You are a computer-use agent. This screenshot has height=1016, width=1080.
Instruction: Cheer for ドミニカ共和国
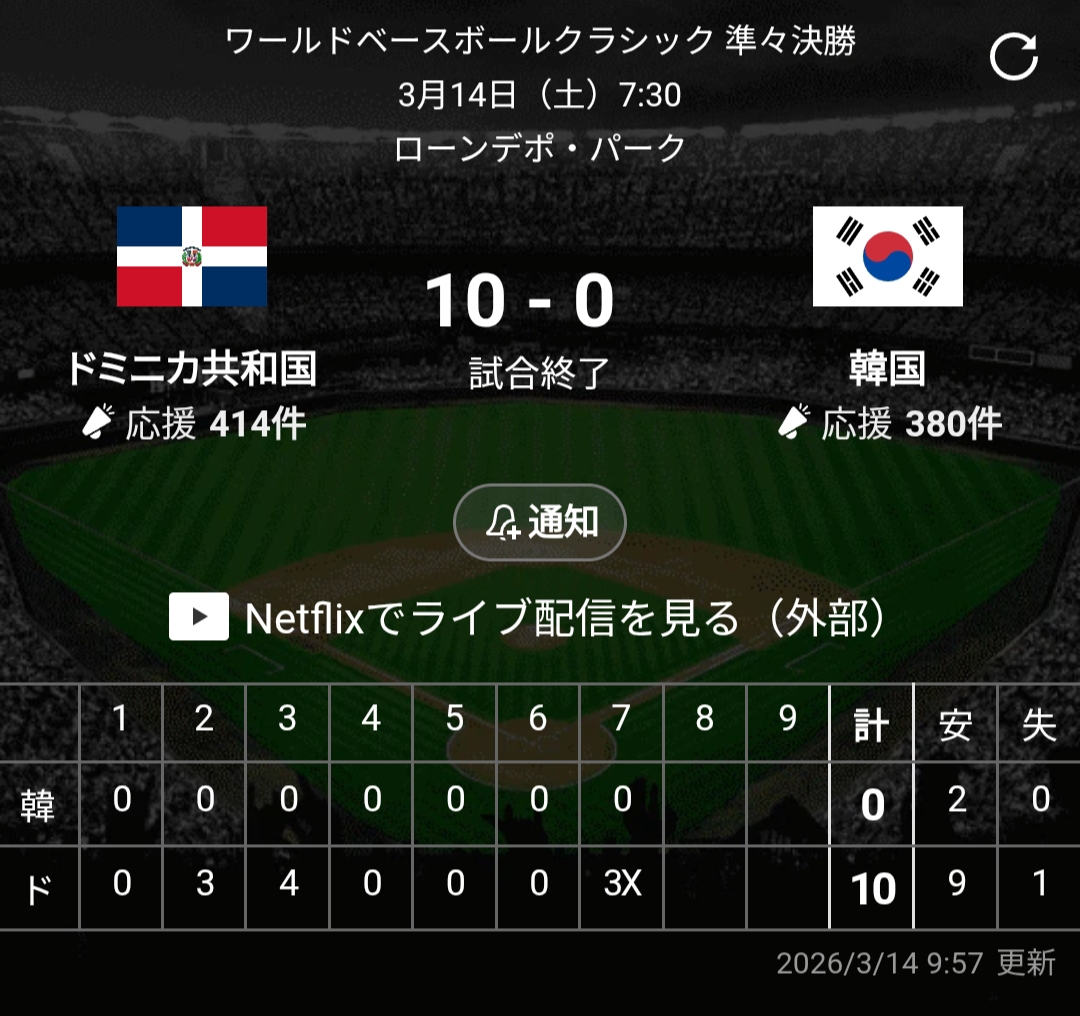193,425
